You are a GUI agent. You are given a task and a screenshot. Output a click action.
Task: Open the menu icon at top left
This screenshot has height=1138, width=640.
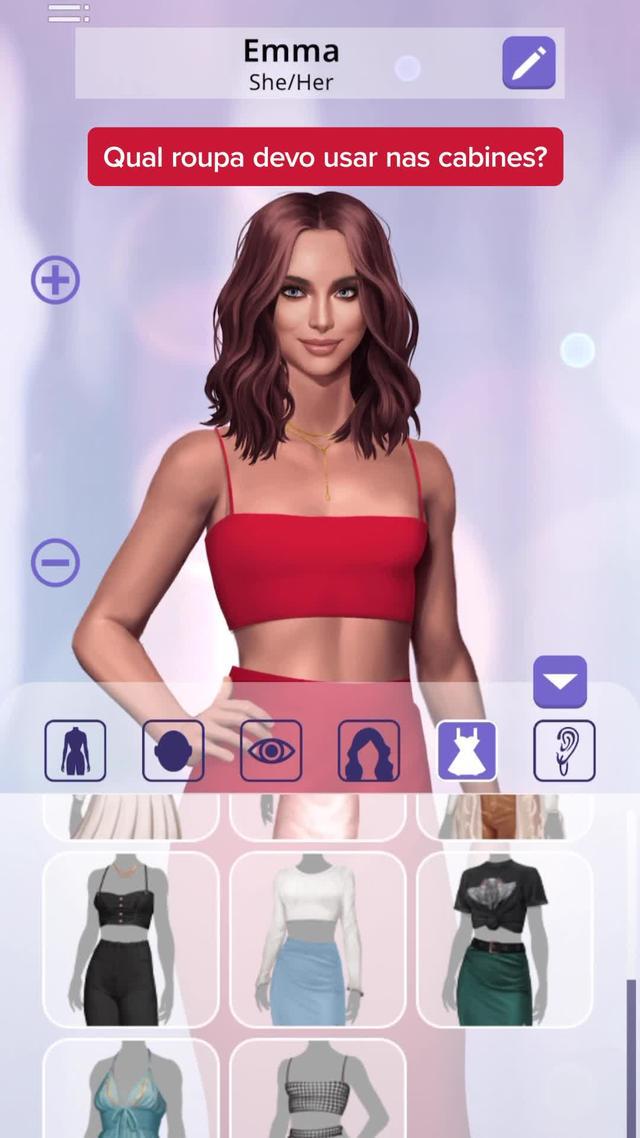pyautogui.click(x=68, y=13)
